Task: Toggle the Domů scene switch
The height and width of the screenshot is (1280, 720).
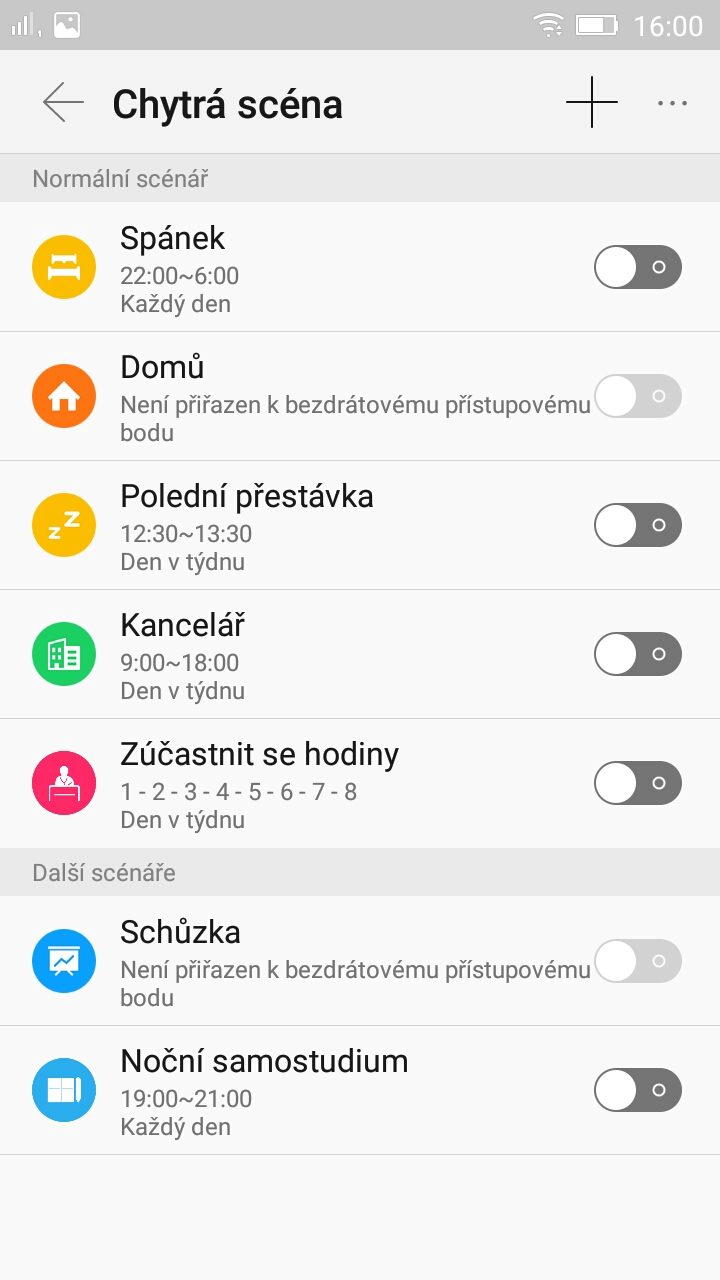Action: click(638, 396)
